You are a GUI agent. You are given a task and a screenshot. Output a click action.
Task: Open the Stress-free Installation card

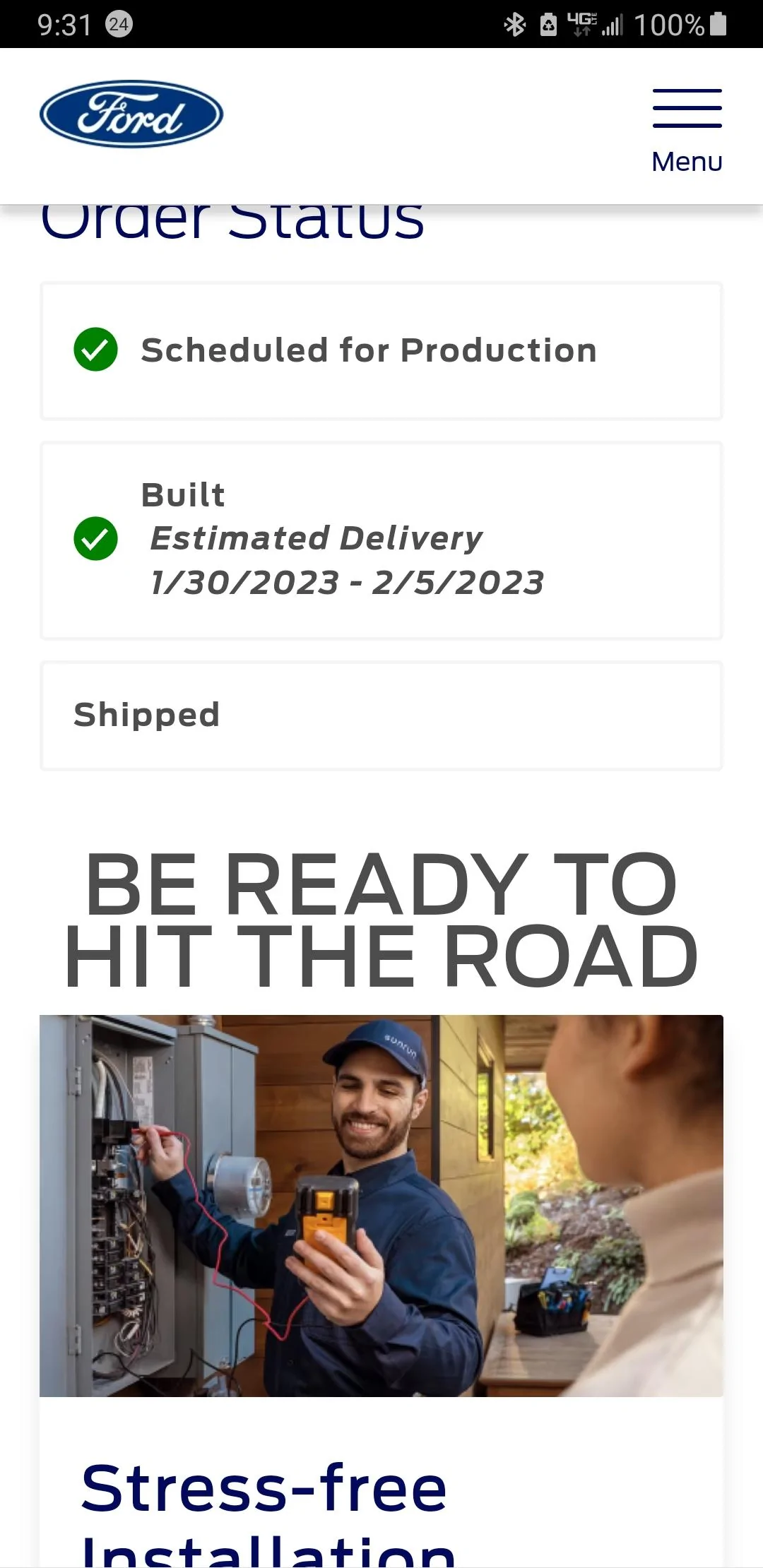coord(381,1271)
